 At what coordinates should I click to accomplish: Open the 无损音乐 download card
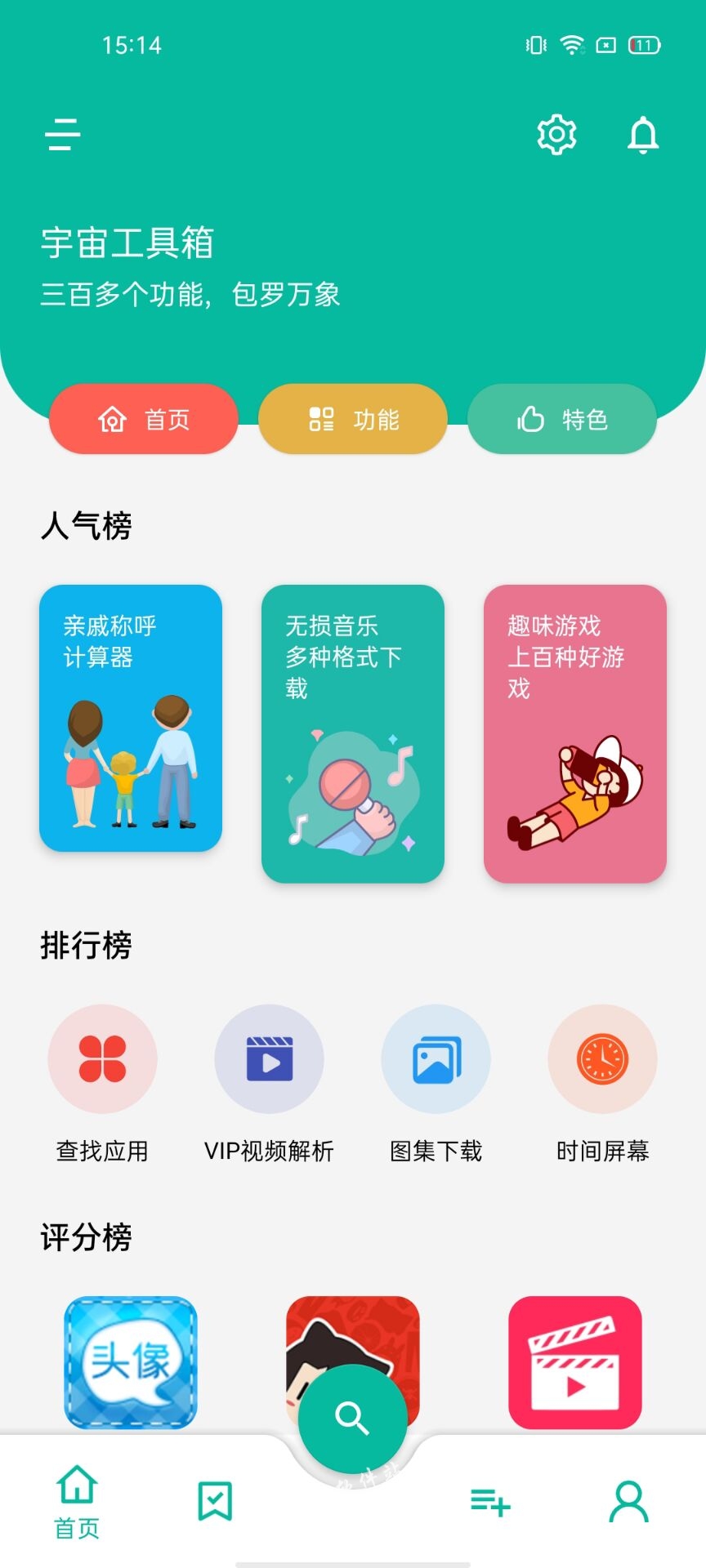point(353,733)
